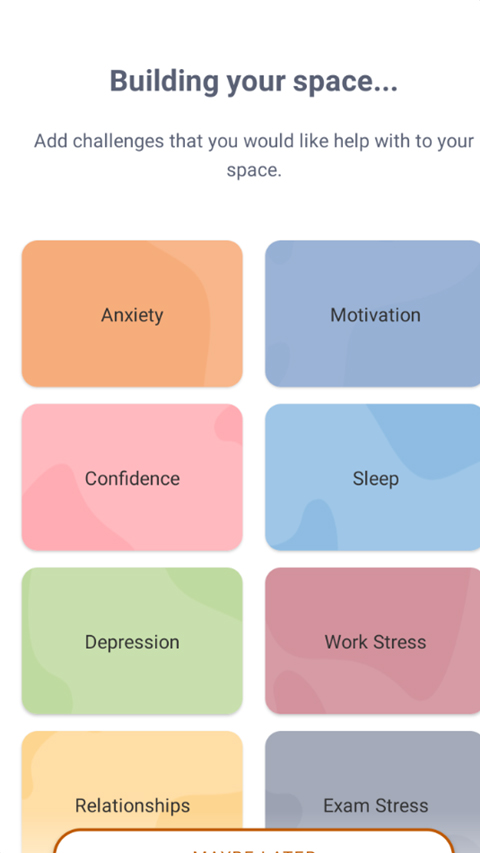This screenshot has height=853, width=480.
Task: Add Motivation to your space
Action: point(373,314)
